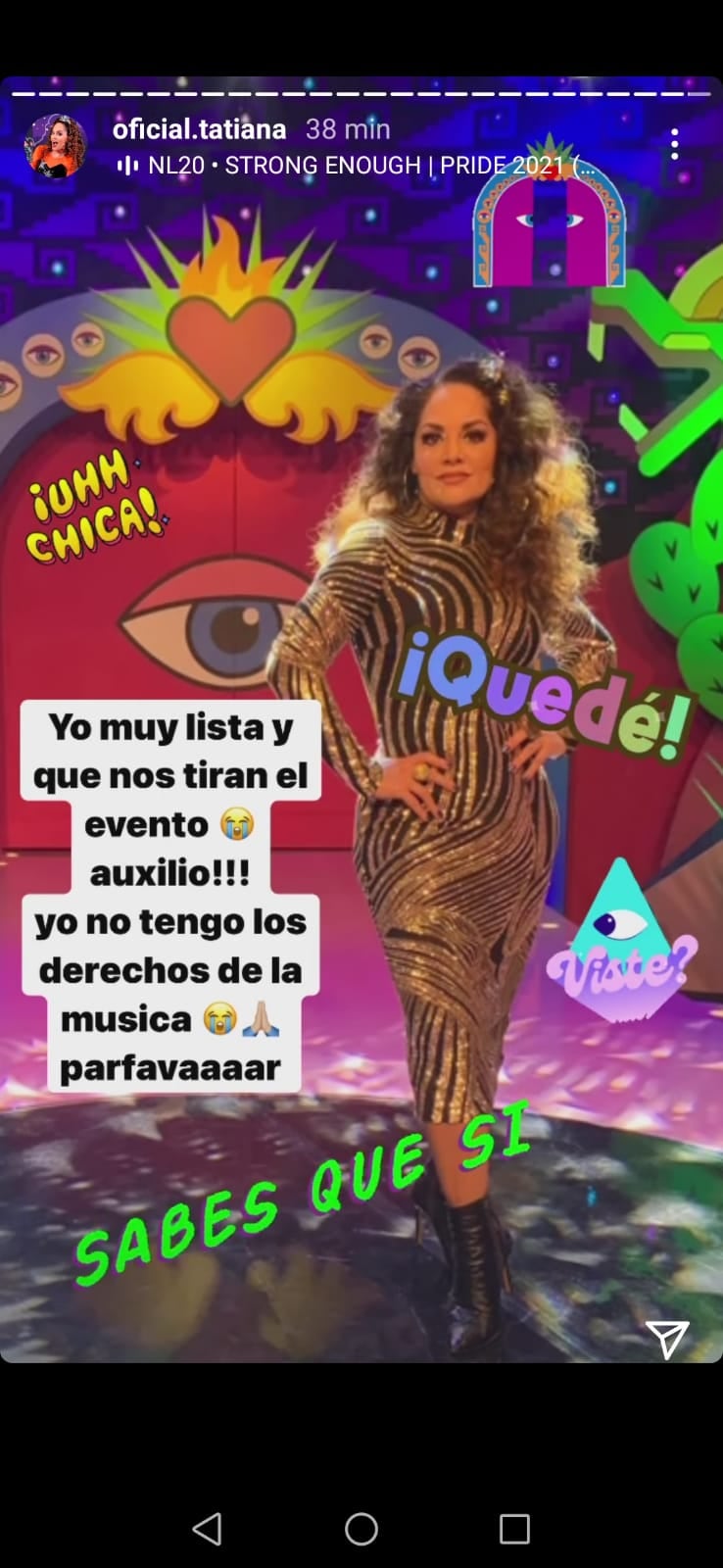Open the story overflow menu
Screen dimensions: 723x1568
click(x=674, y=144)
